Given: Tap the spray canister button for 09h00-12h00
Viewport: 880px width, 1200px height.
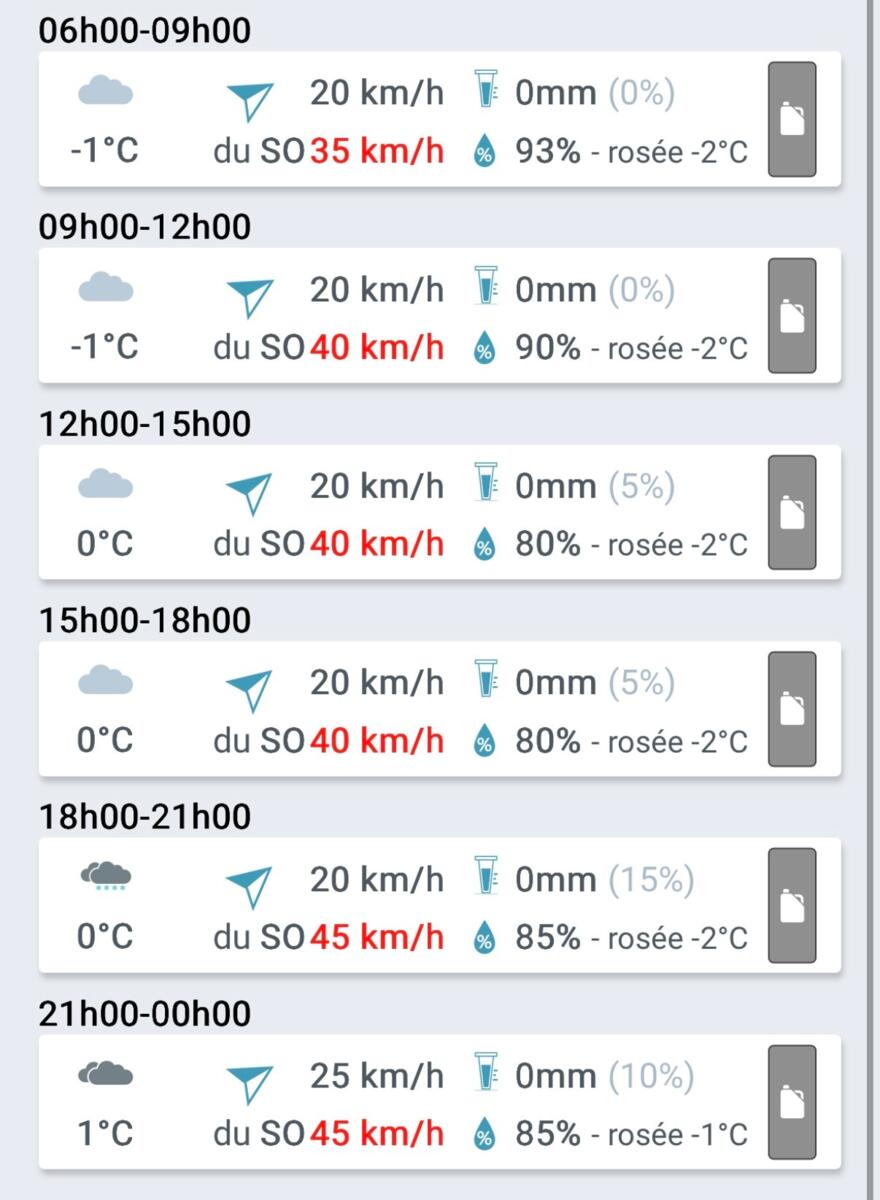Looking at the screenshot, I should coord(792,316).
